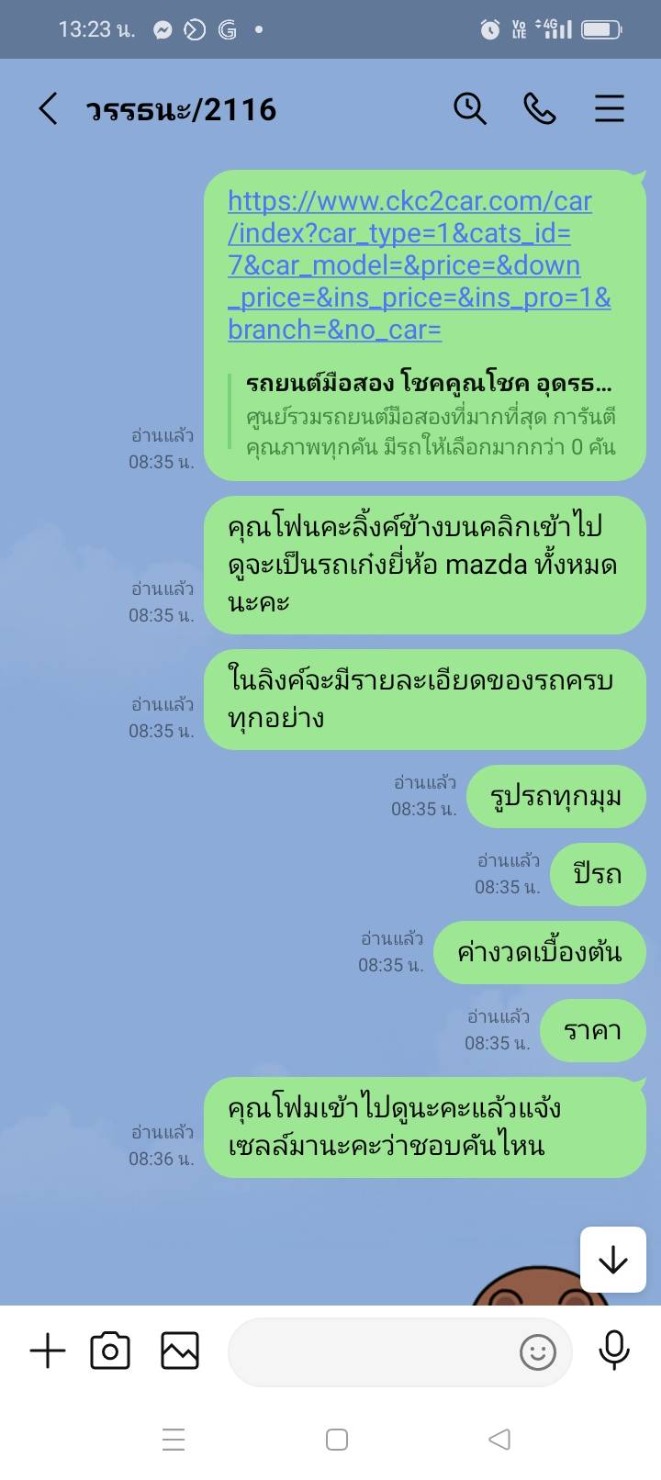Tap the system home button

tap(337, 1440)
